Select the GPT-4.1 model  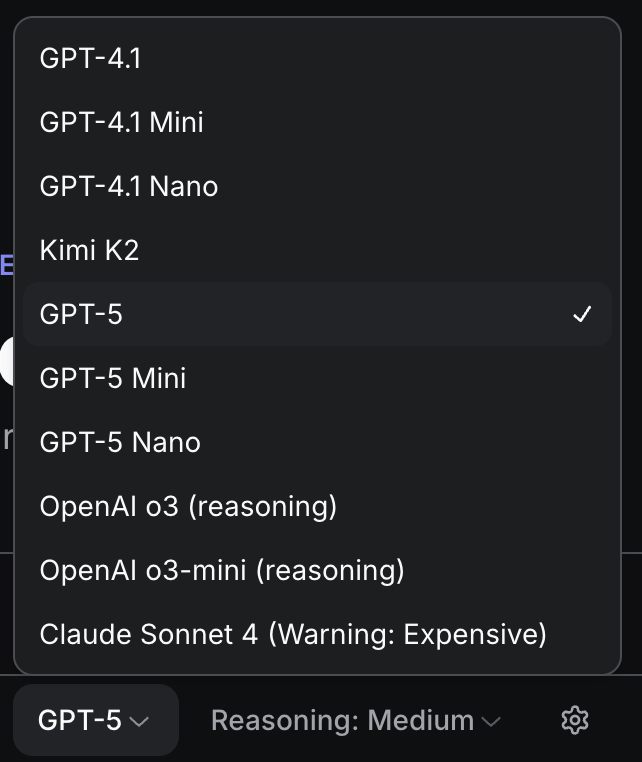pos(90,58)
